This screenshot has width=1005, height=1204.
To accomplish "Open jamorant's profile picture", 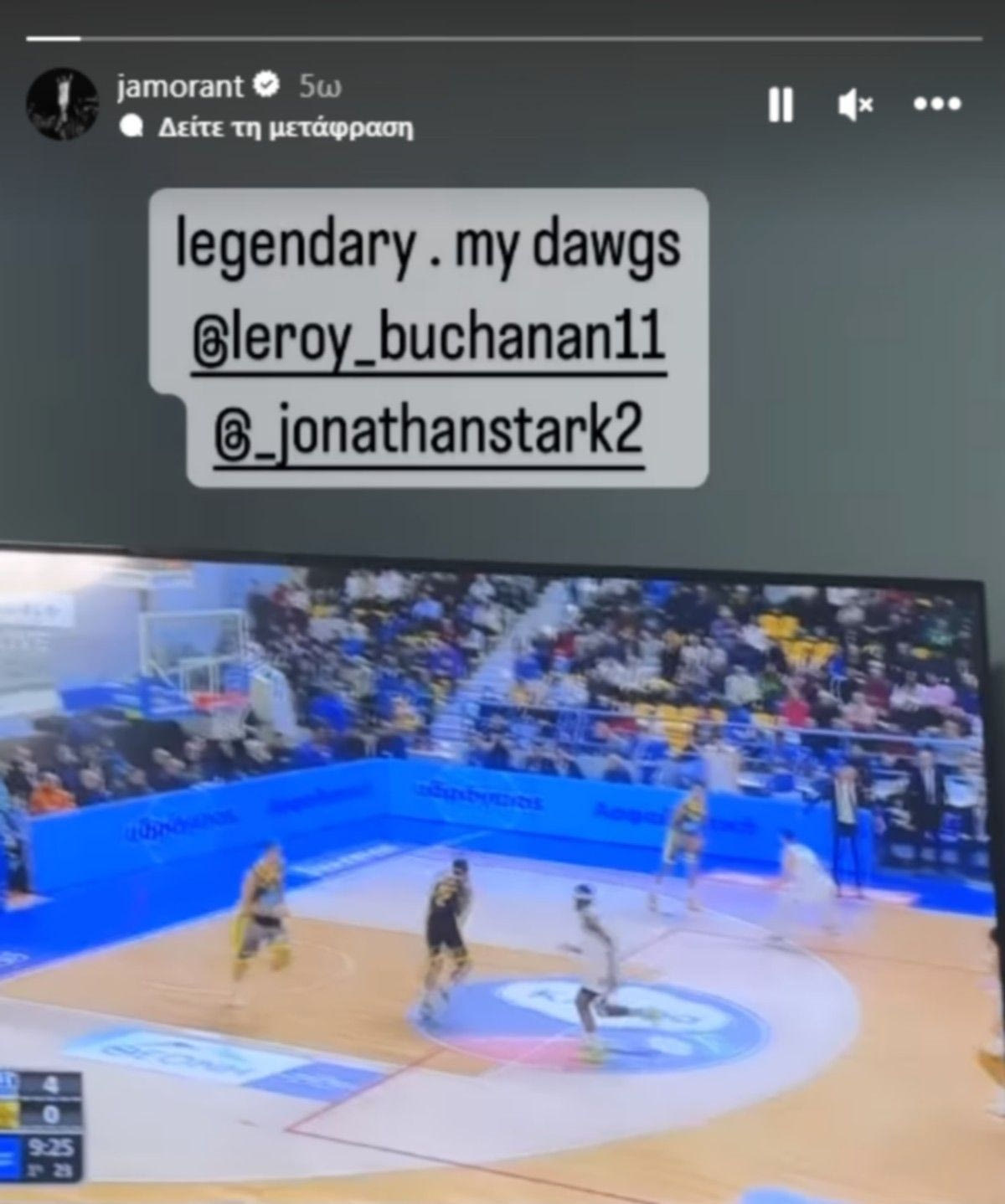I will tap(63, 104).
